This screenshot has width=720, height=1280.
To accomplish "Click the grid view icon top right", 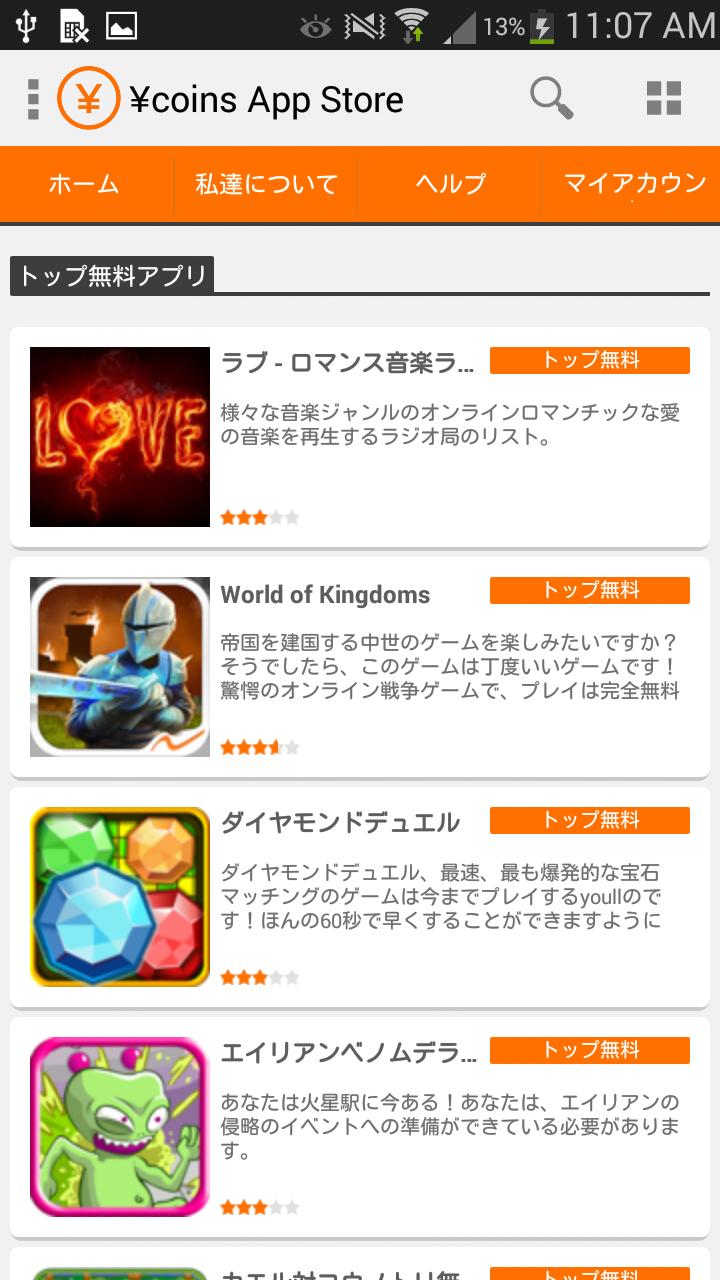I will coord(663,98).
